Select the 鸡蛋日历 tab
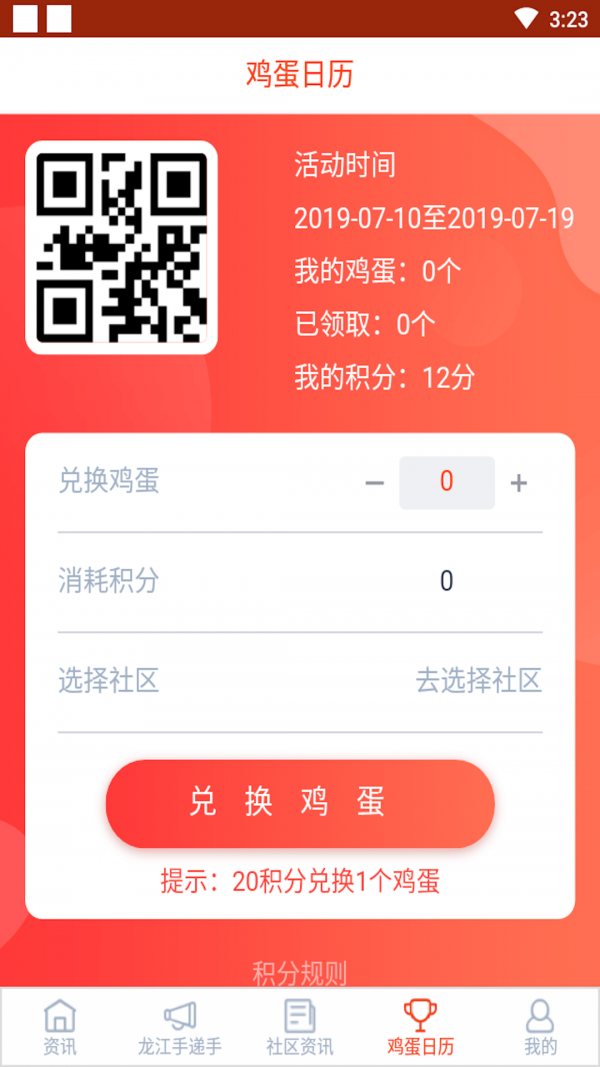Screen dimensions: 600x1067 [x=420, y=1027]
